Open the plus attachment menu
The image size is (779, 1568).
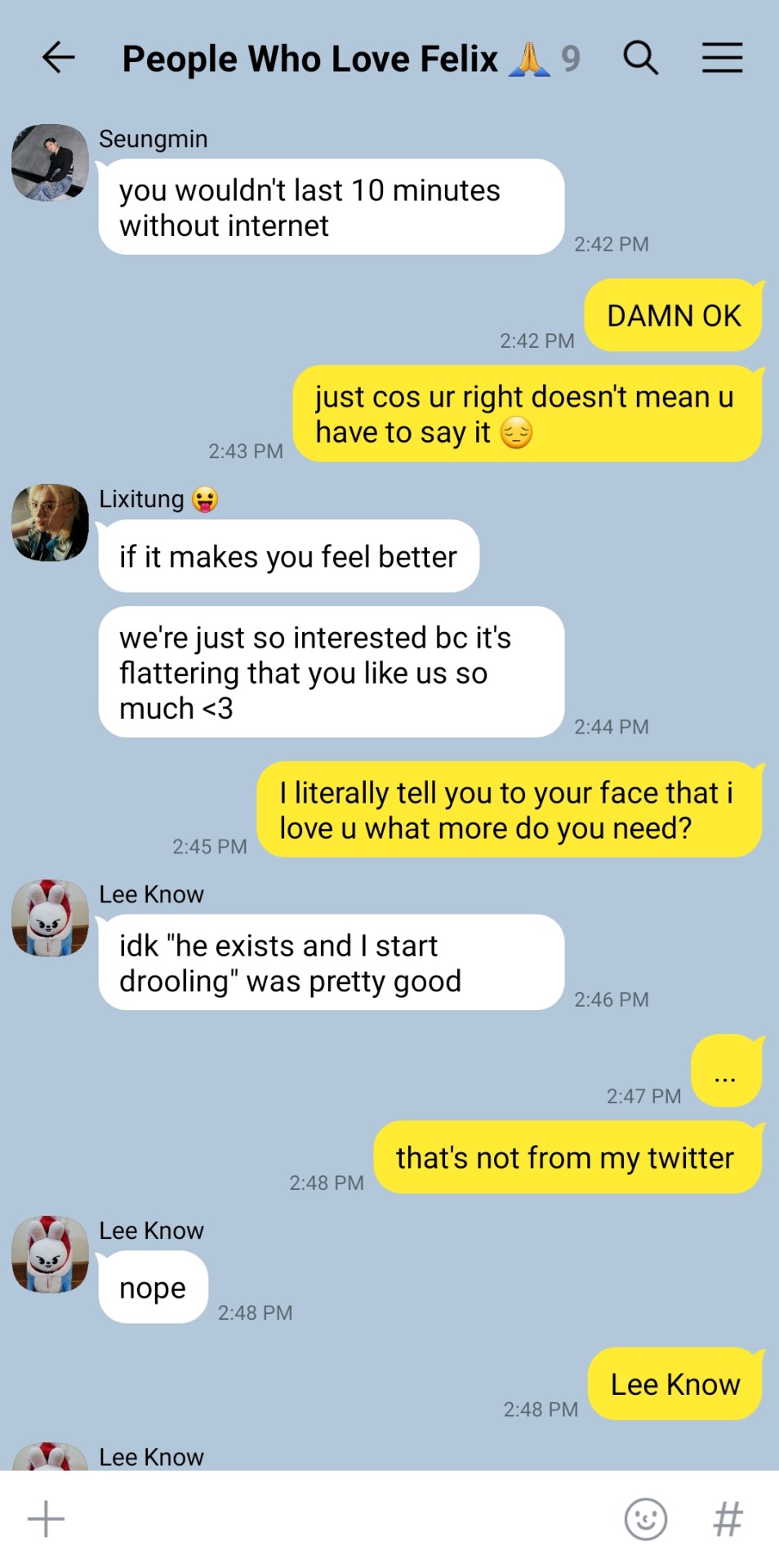[46, 1519]
